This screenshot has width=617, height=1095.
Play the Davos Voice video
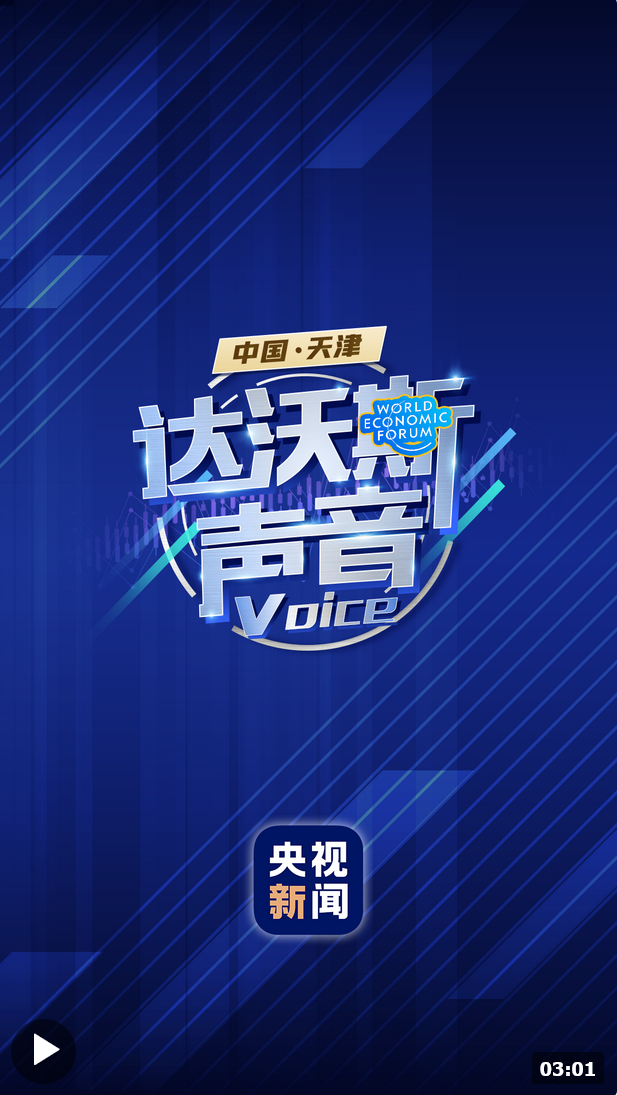pyautogui.click(x=44, y=1049)
